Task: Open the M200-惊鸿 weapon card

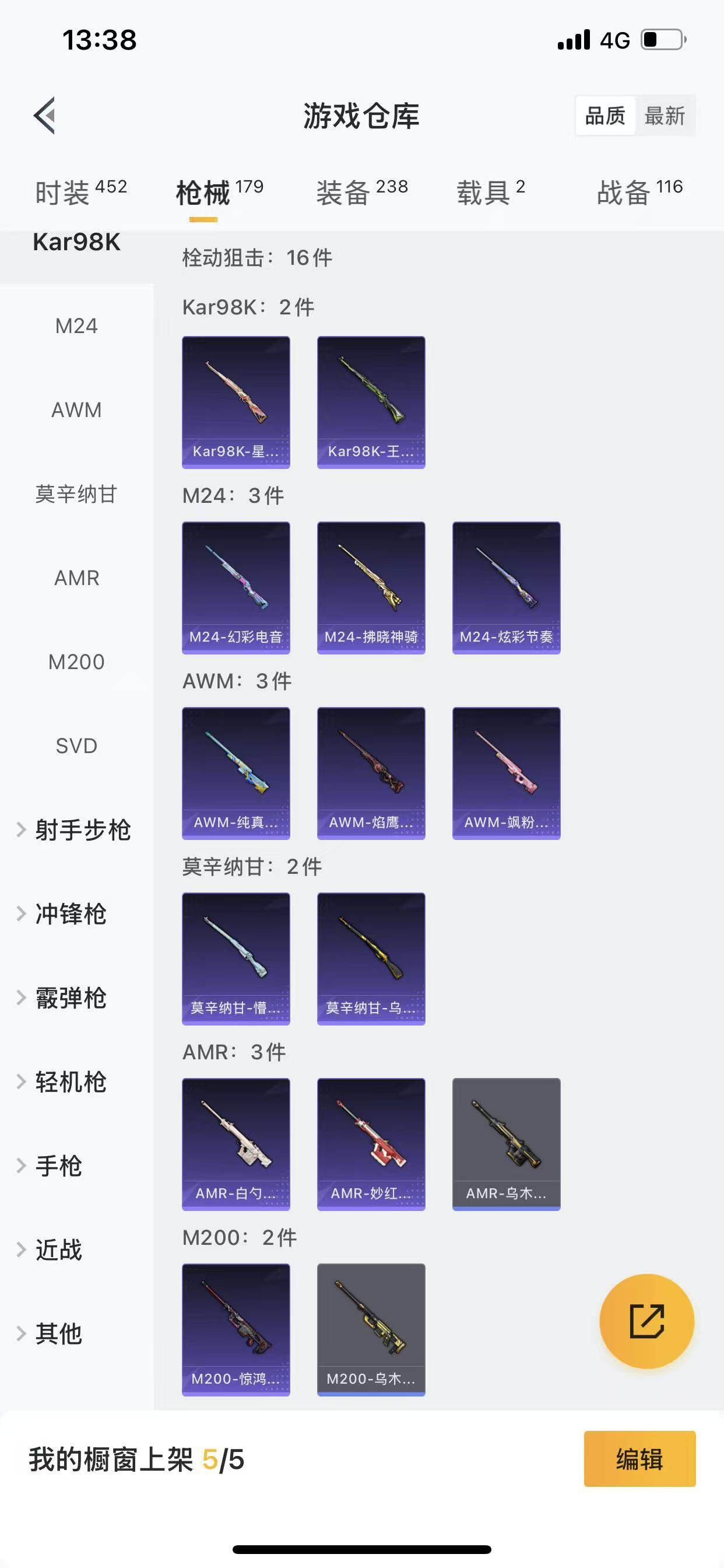Action: pyautogui.click(x=236, y=1330)
